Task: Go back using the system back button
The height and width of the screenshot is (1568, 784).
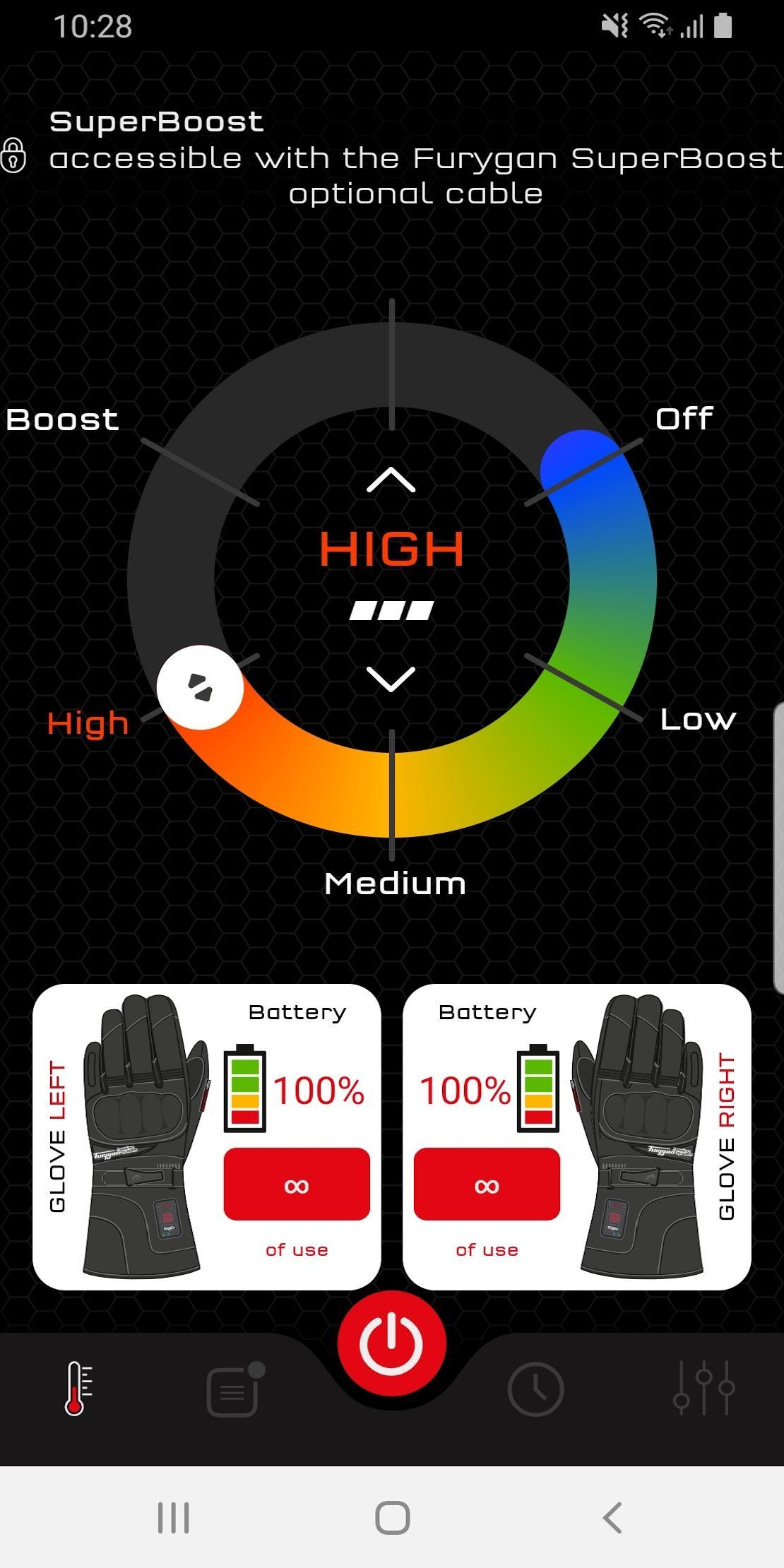Action: pyautogui.click(x=612, y=1517)
